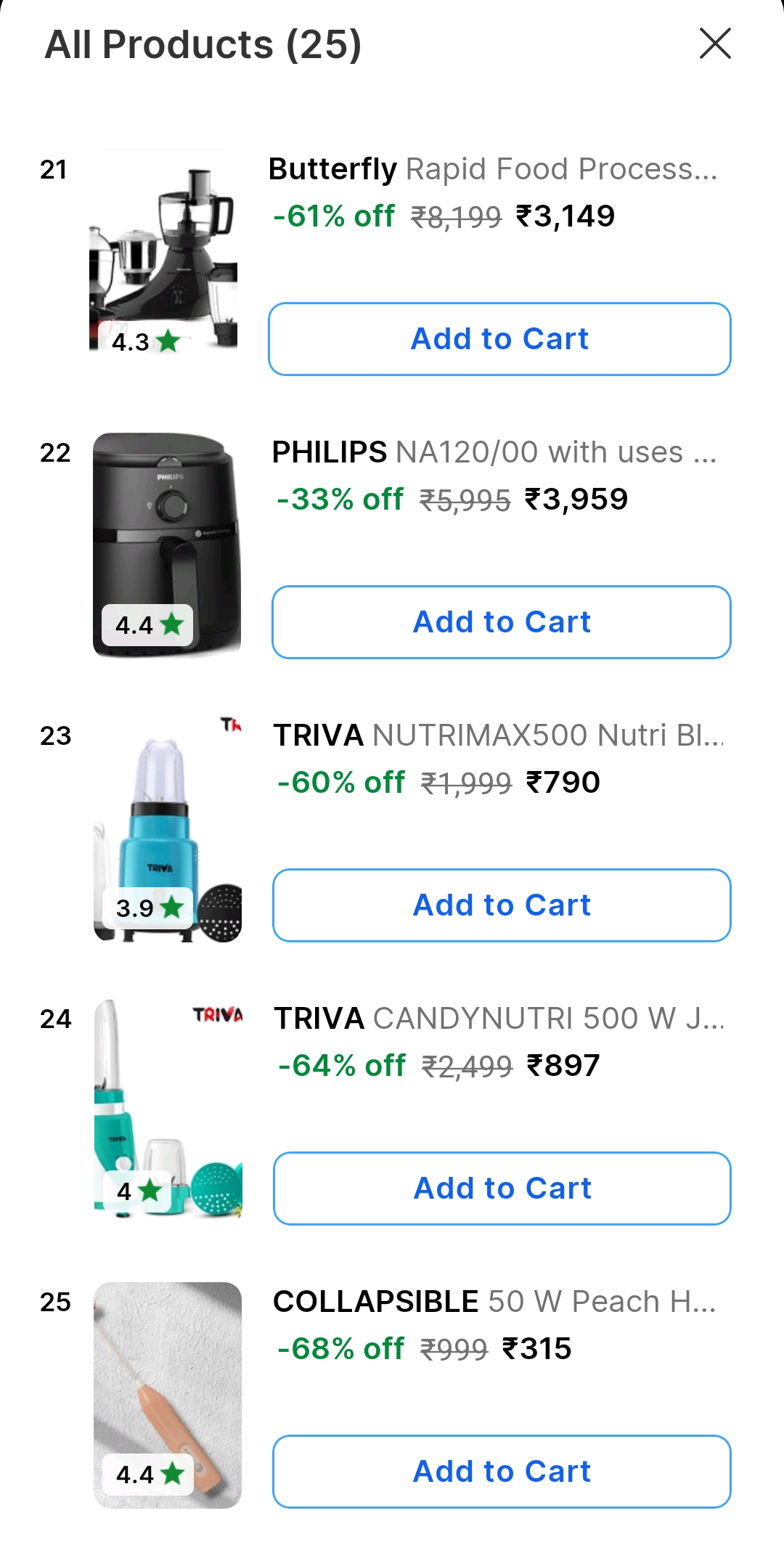Viewport: 784px width, 1545px height.
Task: Add COLLAPSIBLE 50 W Peach to cart
Action: tap(501, 1472)
